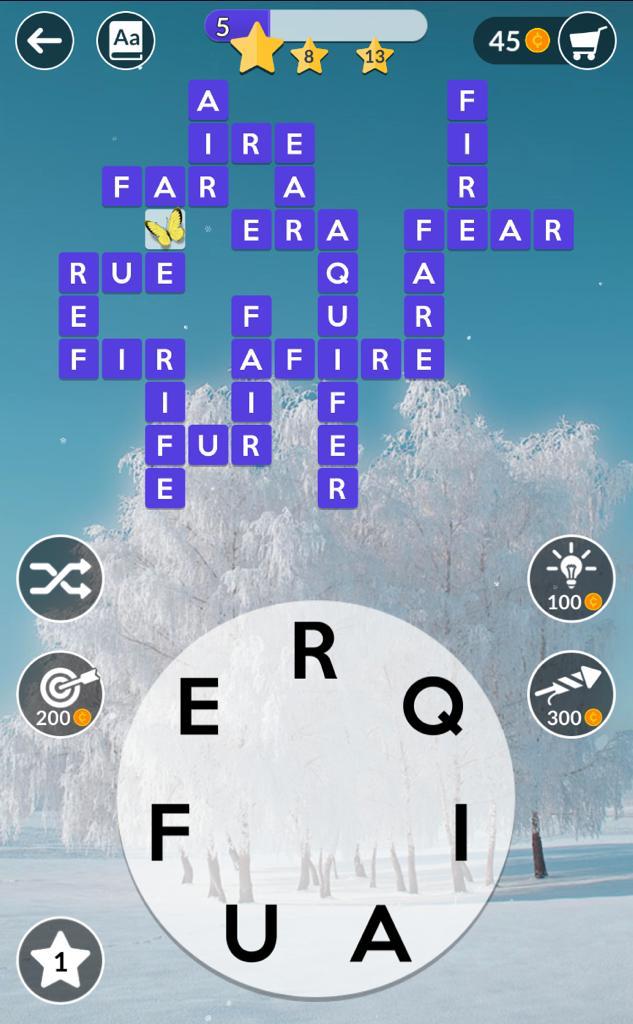Use the lightbulb hint for 100 coins
The height and width of the screenshot is (1024, 633).
click(x=572, y=578)
